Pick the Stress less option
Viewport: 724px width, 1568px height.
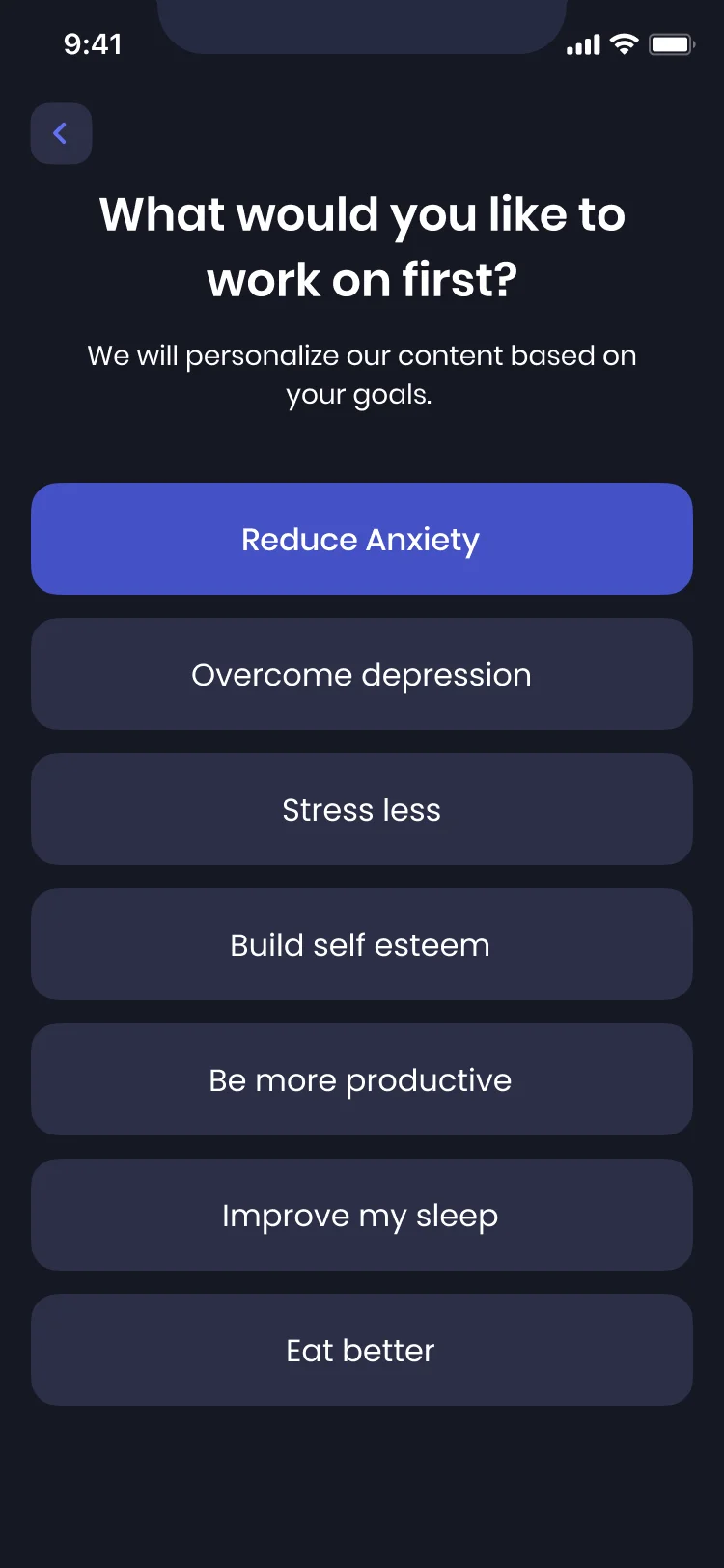pyautogui.click(x=361, y=809)
